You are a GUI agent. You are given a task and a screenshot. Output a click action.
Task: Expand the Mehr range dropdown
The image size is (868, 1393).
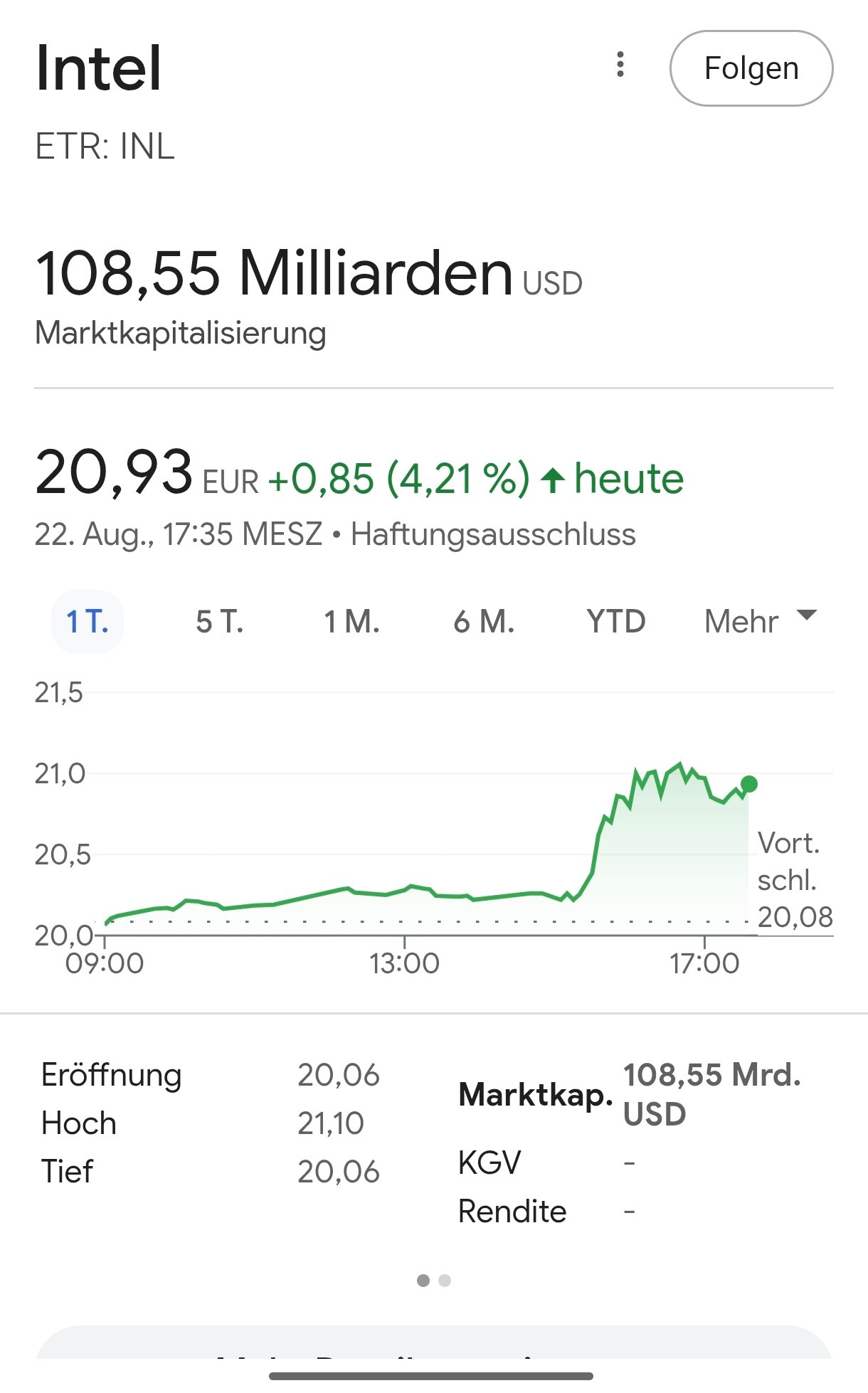tap(760, 621)
